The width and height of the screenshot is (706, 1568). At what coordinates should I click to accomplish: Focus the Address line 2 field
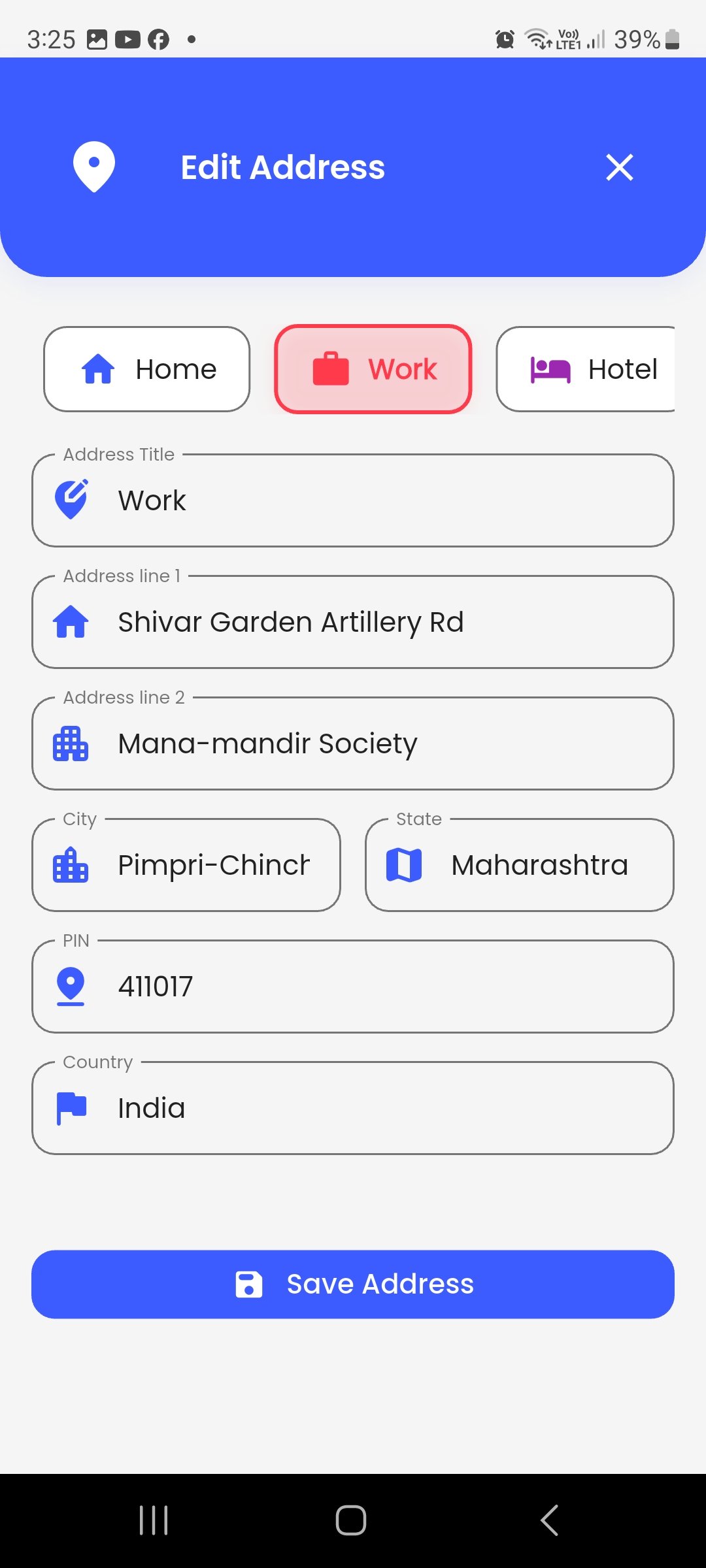(353, 744)
